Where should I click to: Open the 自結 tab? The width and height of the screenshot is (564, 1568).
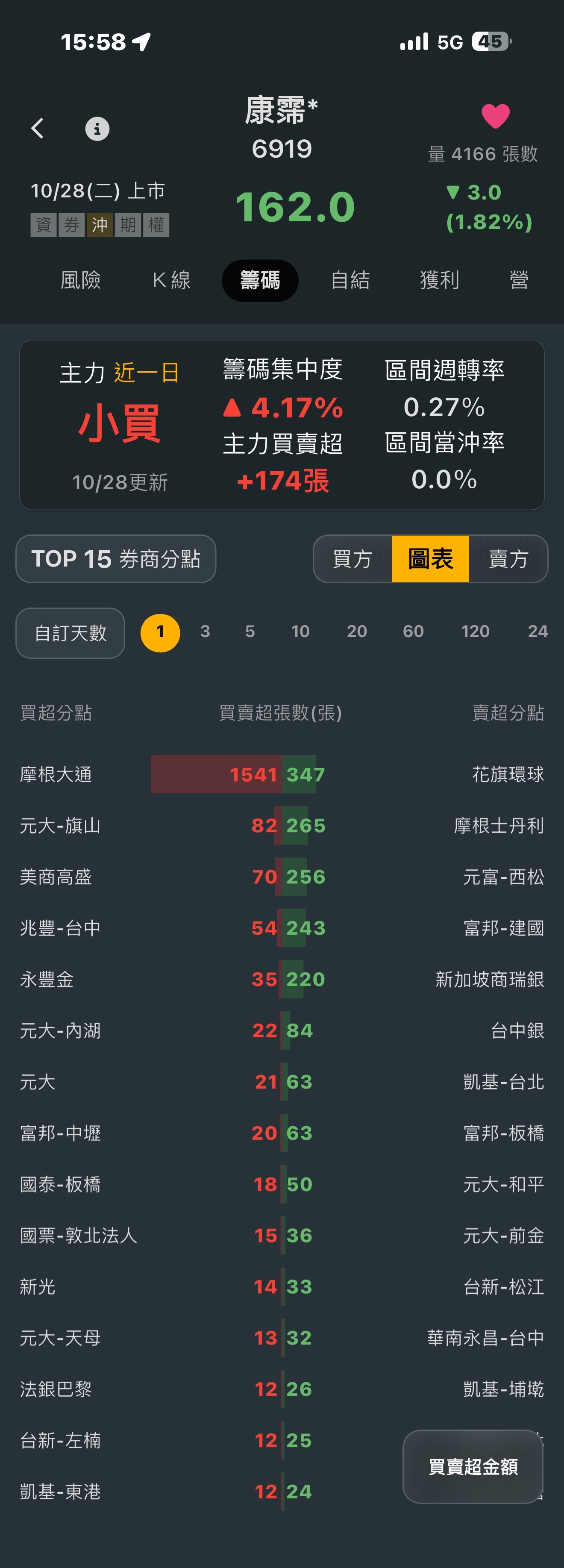coord(350,281)
